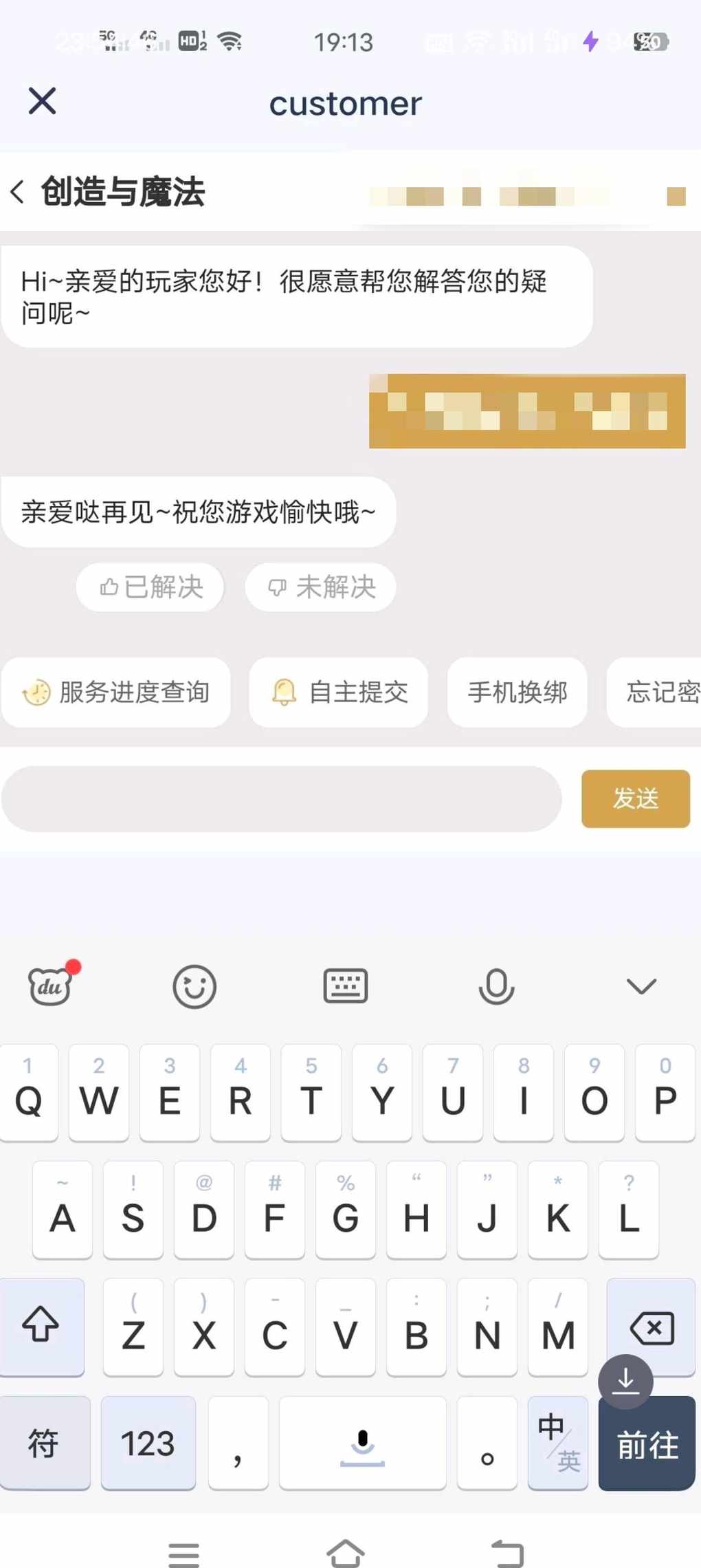This screenshot has height=1568, width=701.
Task: Collapse the keyboard with the down chevron
Action: tap(642, 986)
